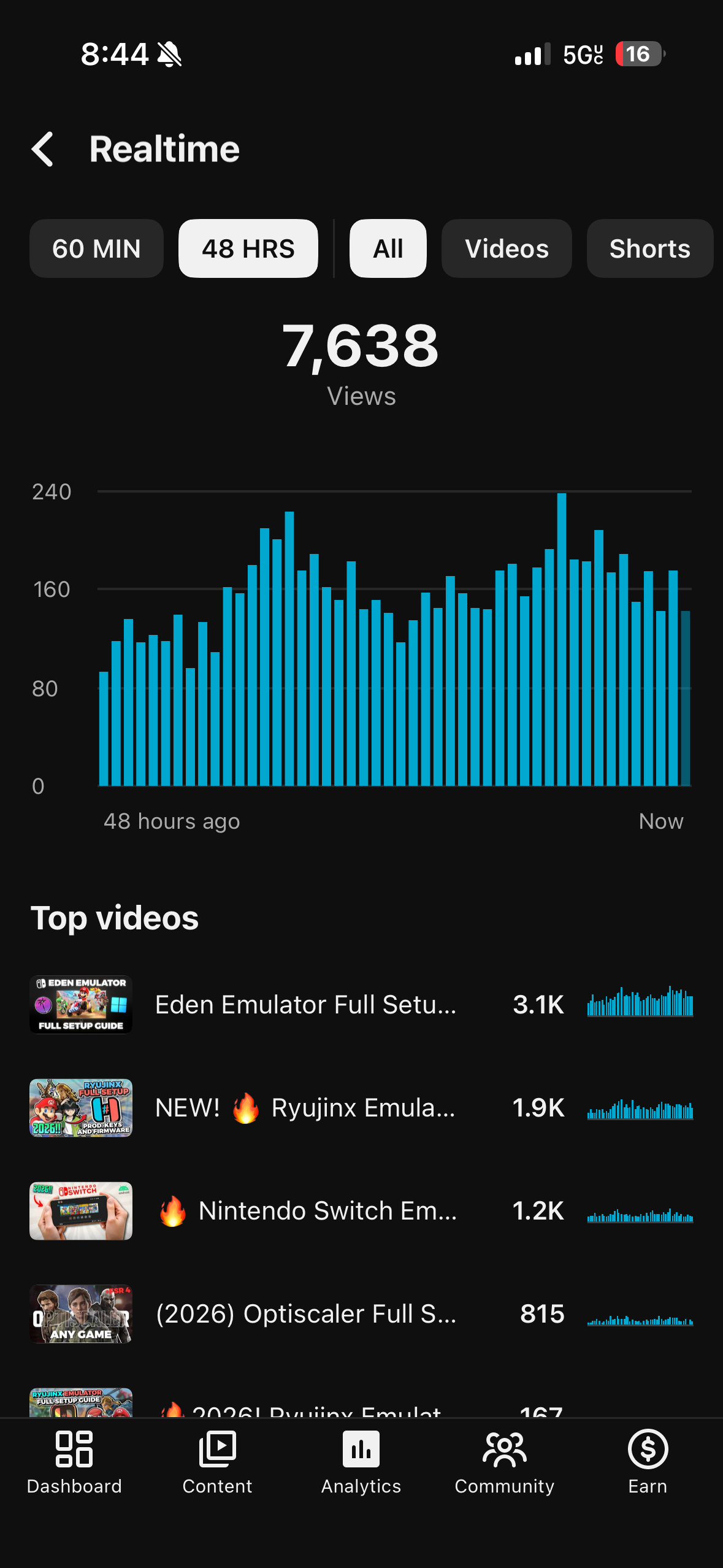Switch to the Dashboard tab

tap(74, 1462)
